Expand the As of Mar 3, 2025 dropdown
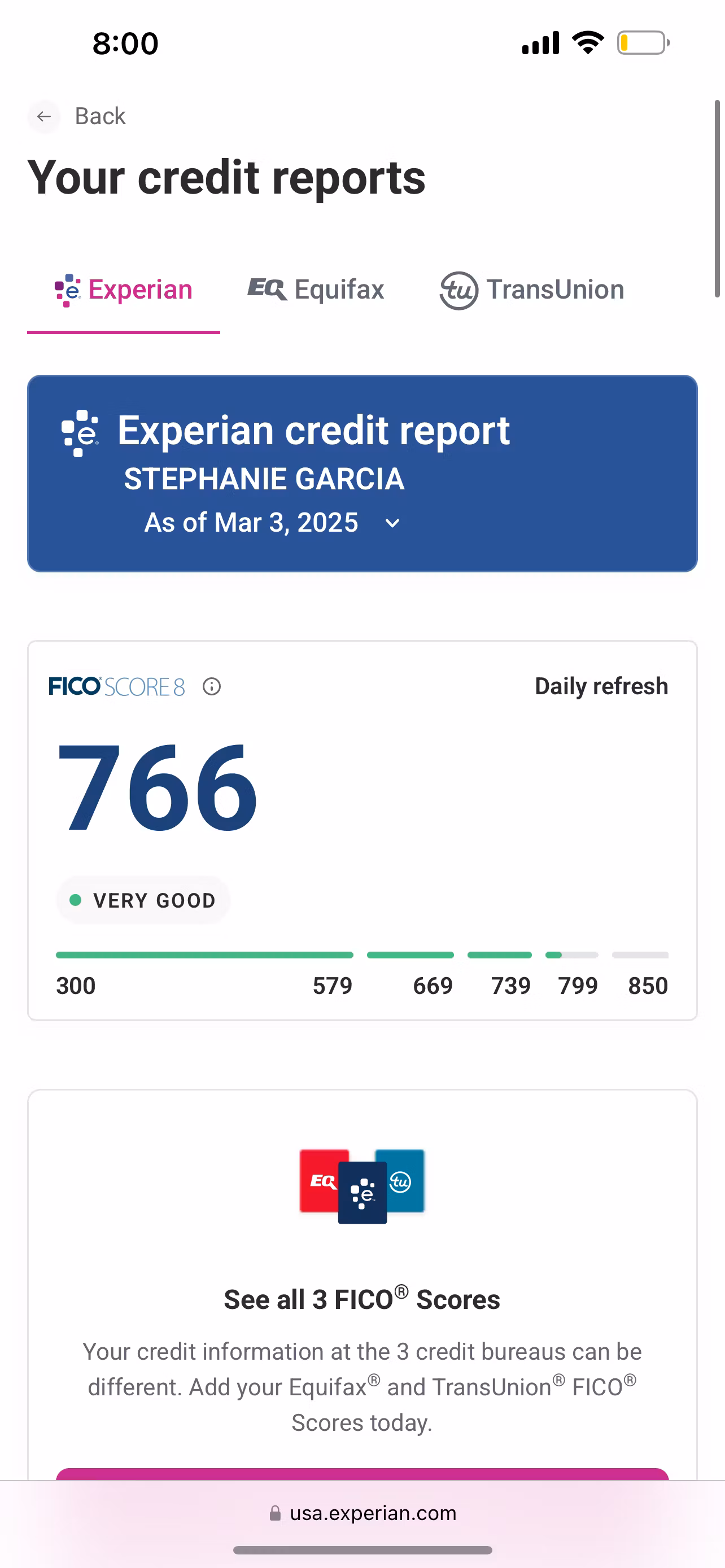Viewport: 725px width, 1568px height. [392, 523]
